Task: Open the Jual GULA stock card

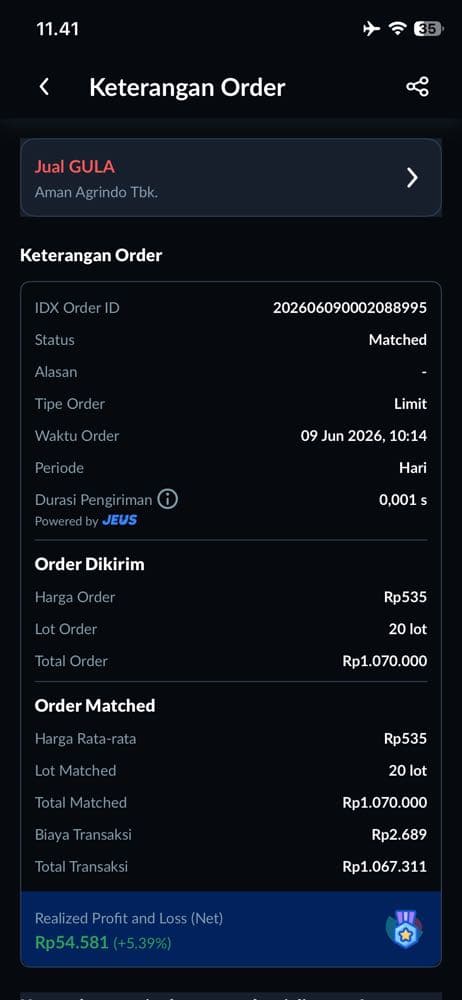Action: [x=231, y=178]
